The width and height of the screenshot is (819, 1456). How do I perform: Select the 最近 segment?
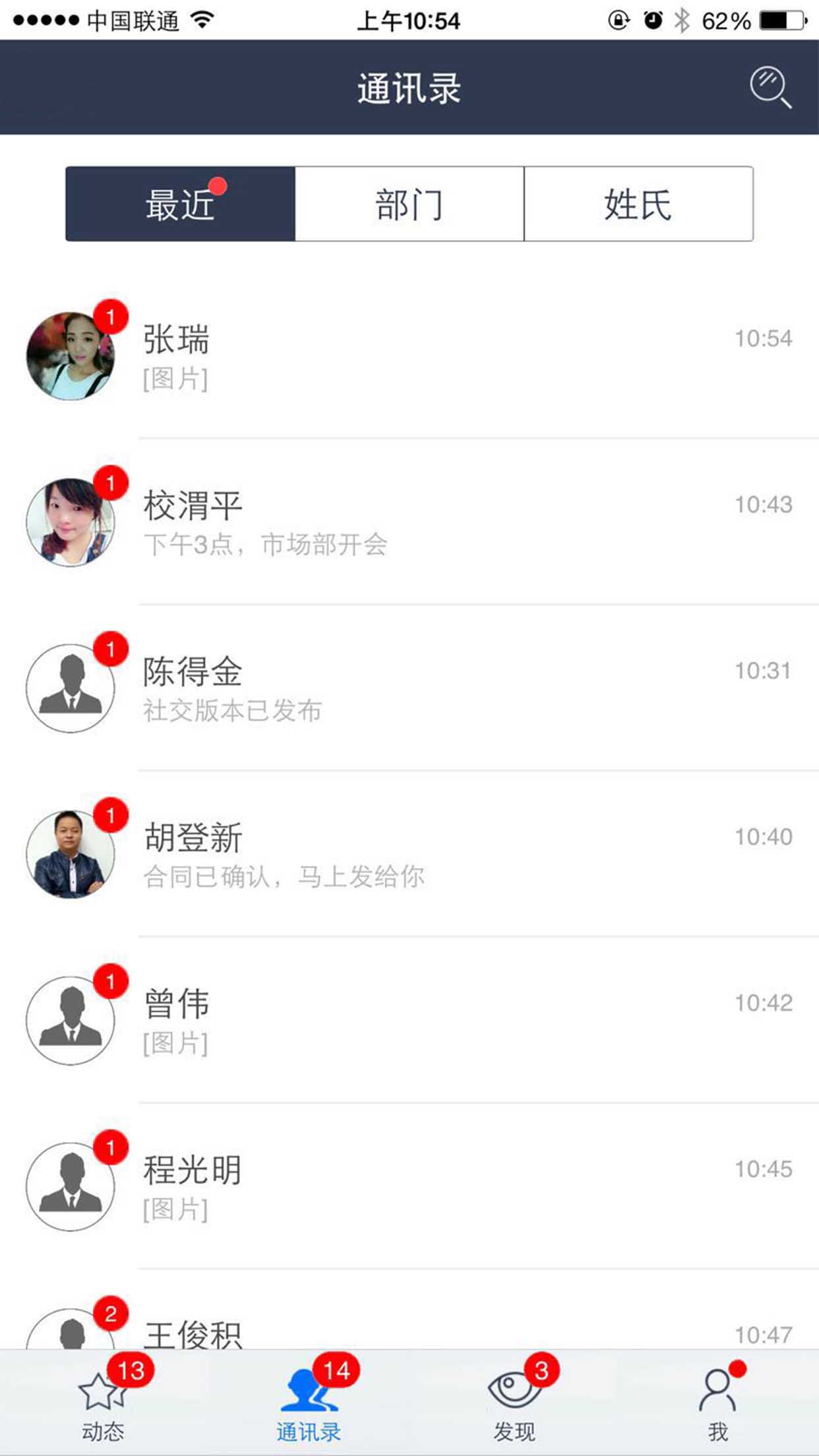(x=180, y=204)
